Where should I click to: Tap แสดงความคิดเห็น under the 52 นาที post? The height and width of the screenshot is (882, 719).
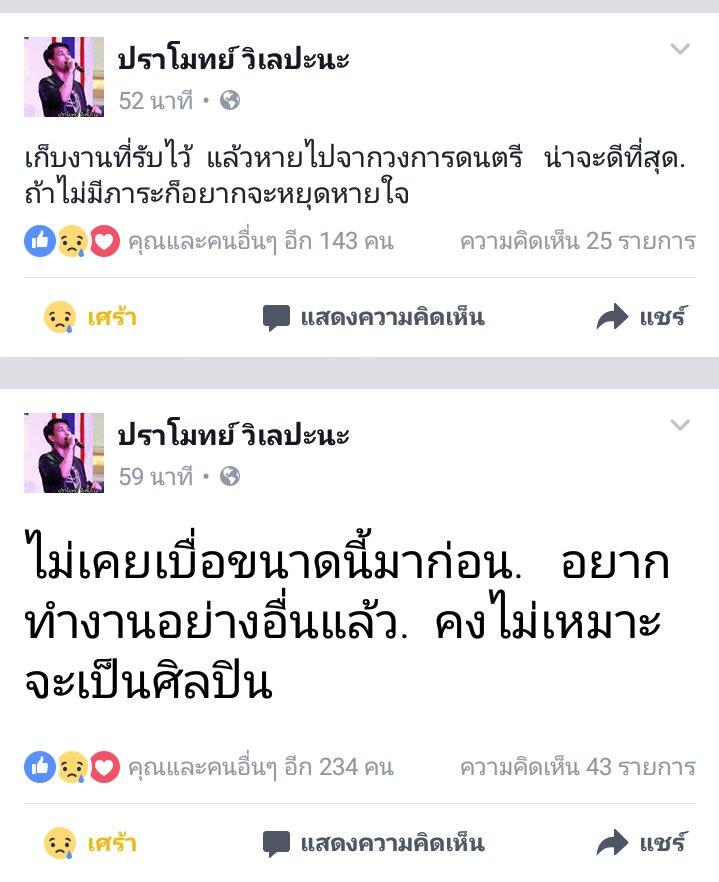click(x=373, y=318)
